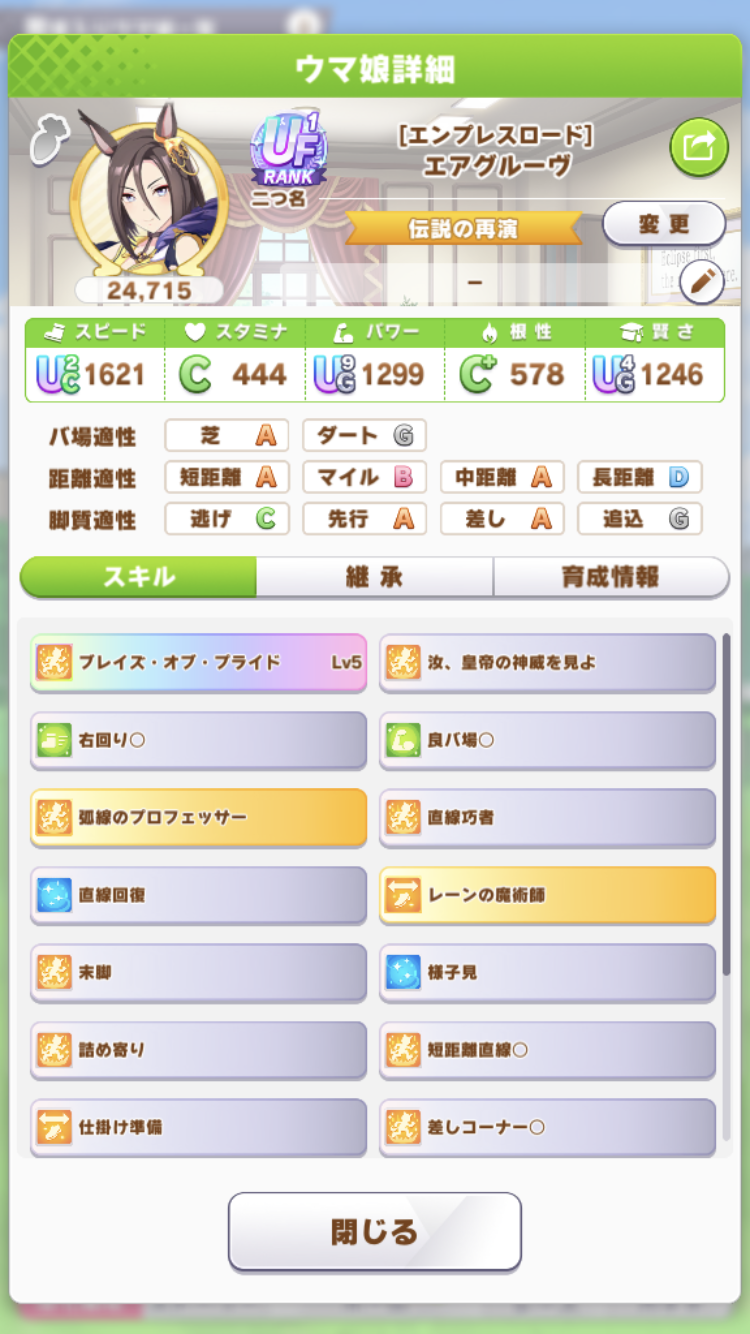View the 様子見 skill
This screenshot has height=1334, width=750.
click(547, 972)
